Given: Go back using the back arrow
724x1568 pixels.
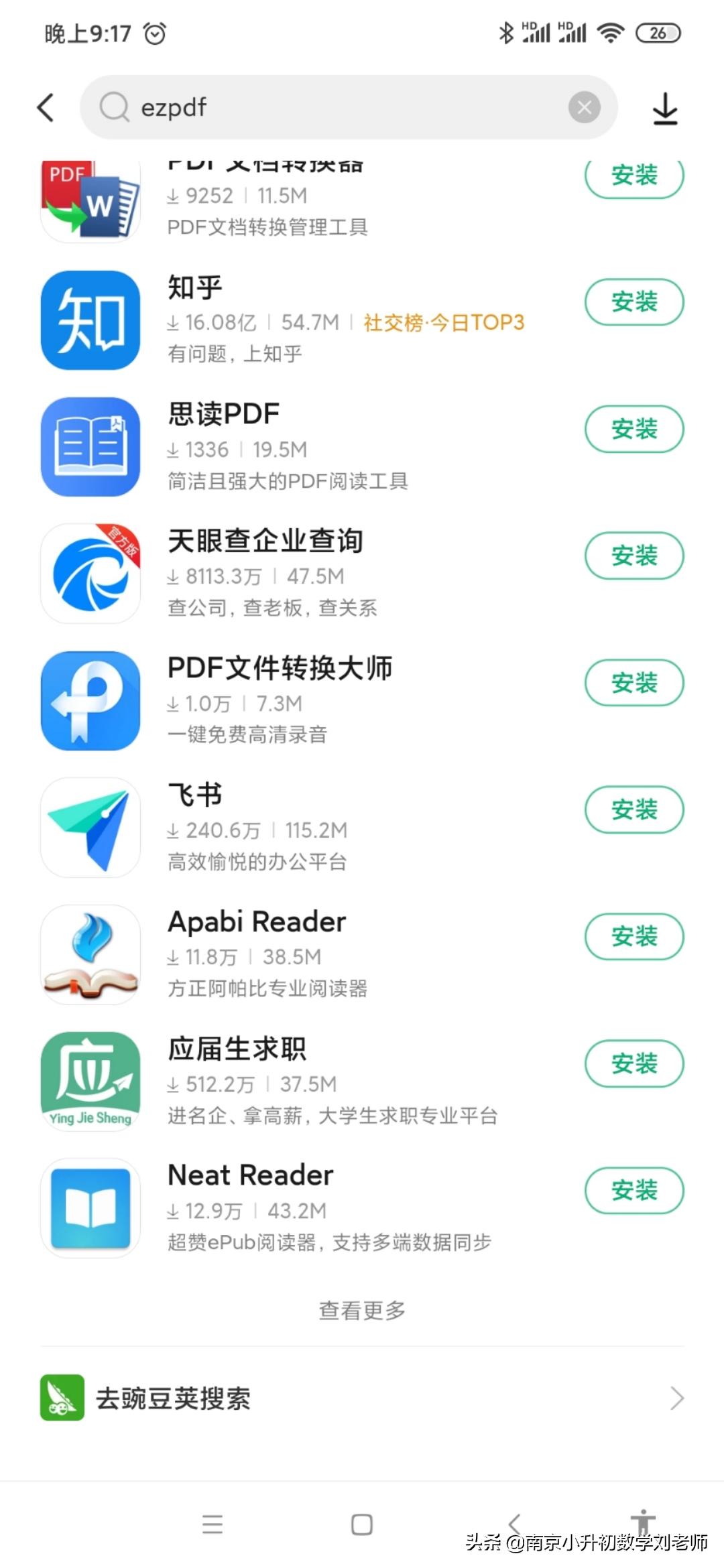Looking at the screenshot, I should (44, 107).
